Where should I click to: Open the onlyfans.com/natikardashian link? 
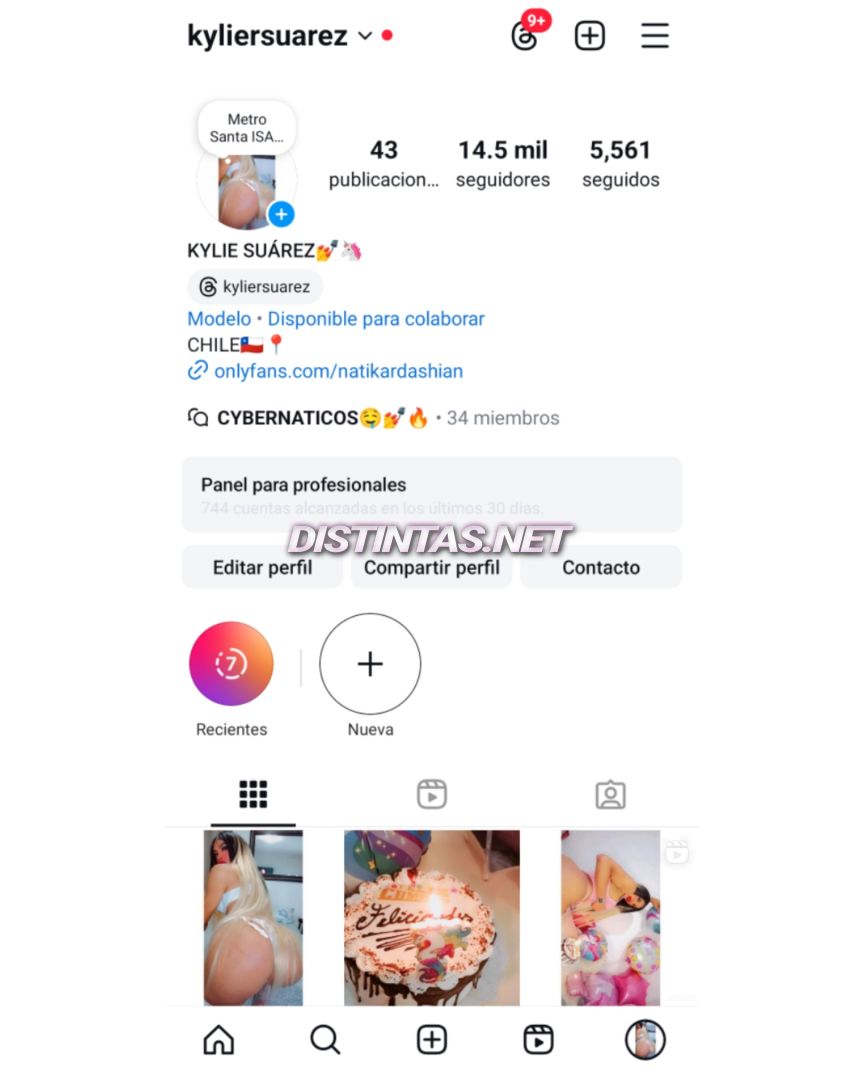pyautogui.click(x=337, y=371)
